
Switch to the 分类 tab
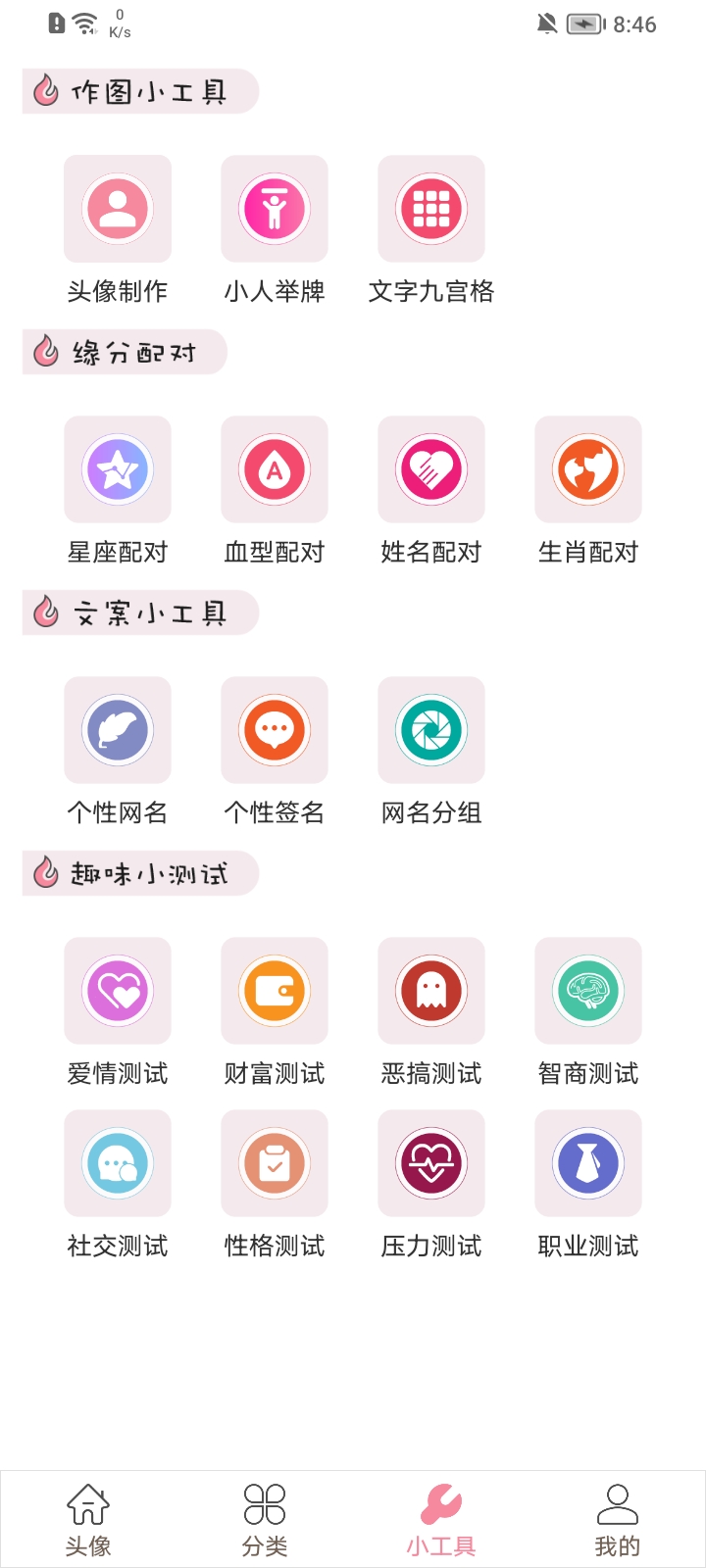[x=265, y=1520]
